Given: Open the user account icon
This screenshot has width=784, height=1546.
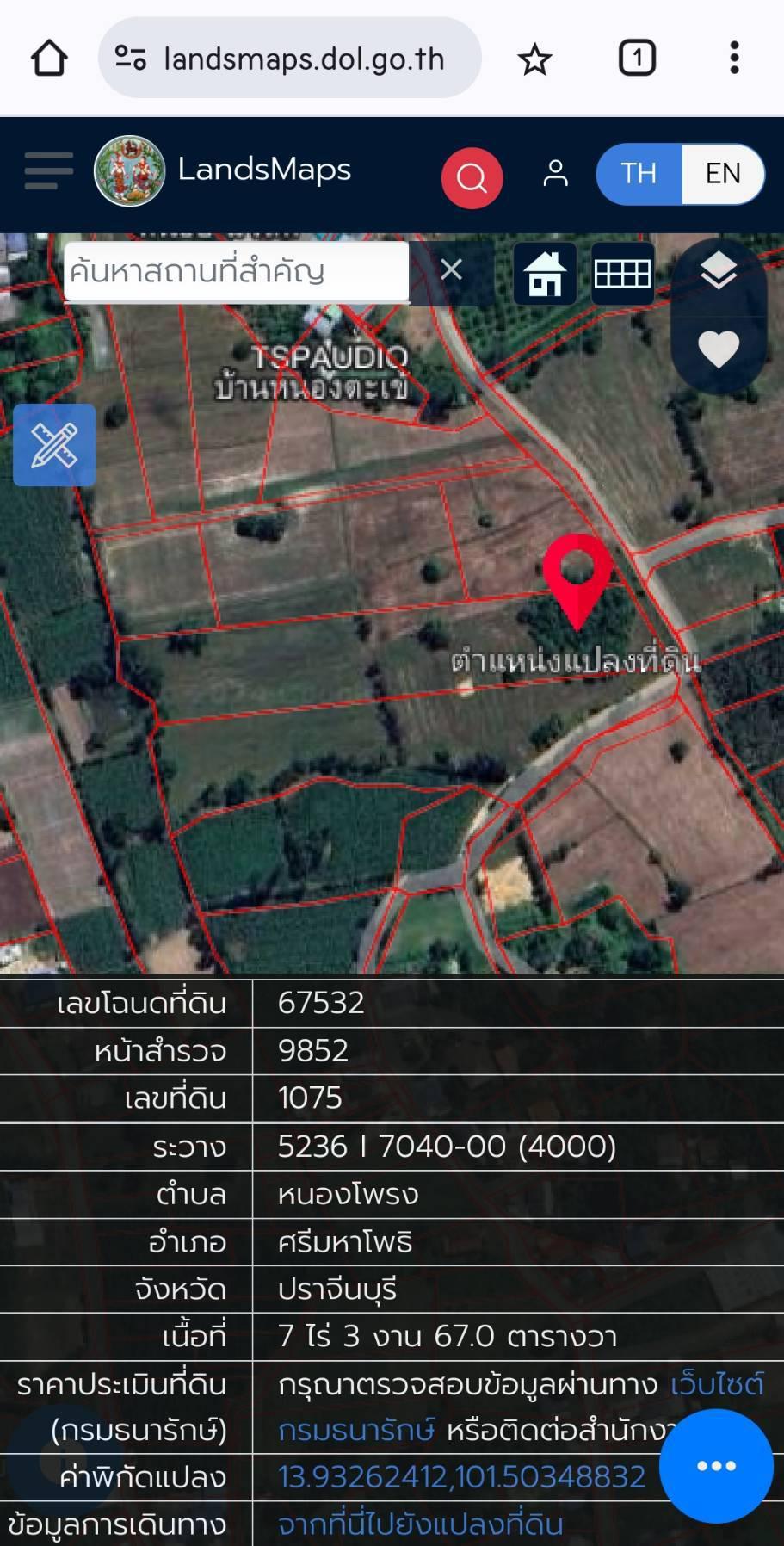Looking at the screenshot, I should click(x=555, y=173).
